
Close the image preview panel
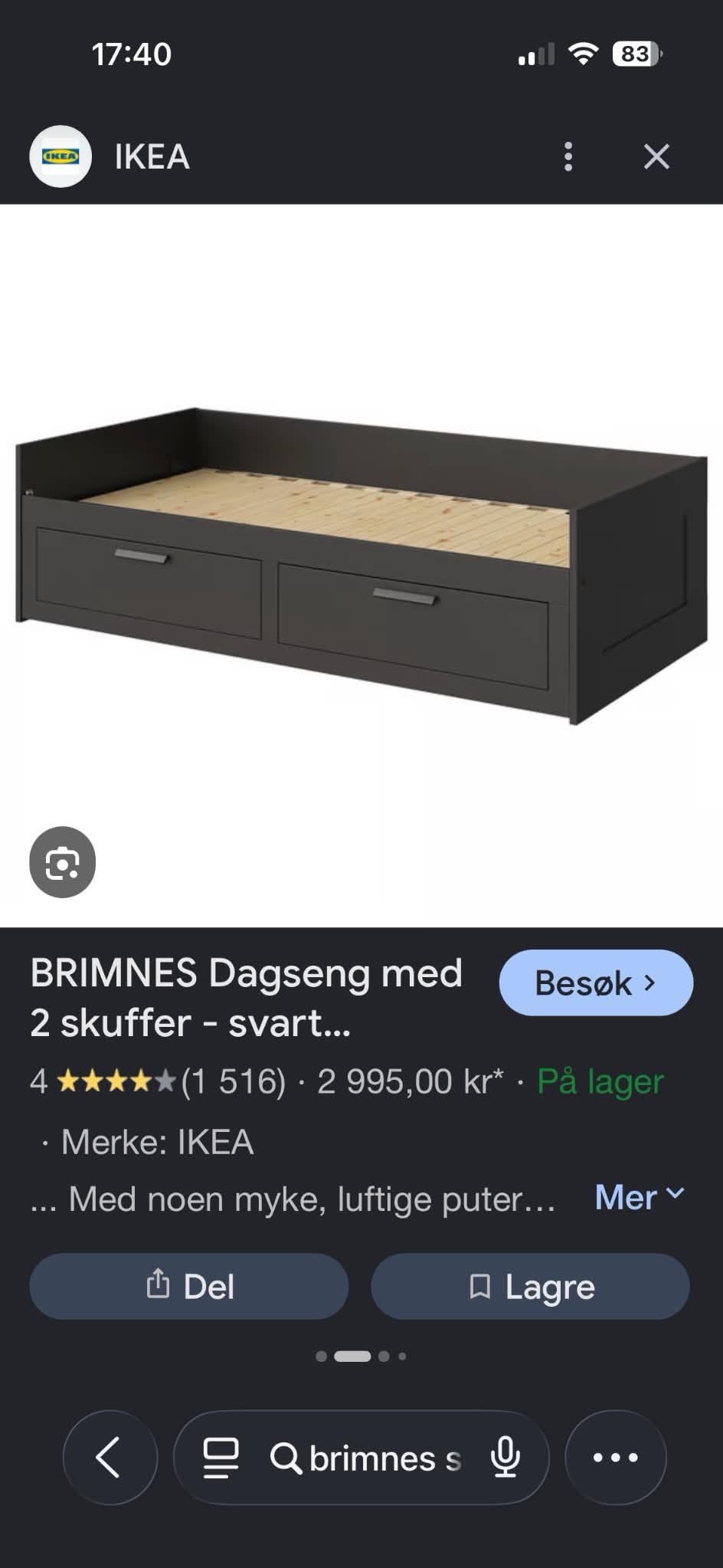[x=656, y=156]
